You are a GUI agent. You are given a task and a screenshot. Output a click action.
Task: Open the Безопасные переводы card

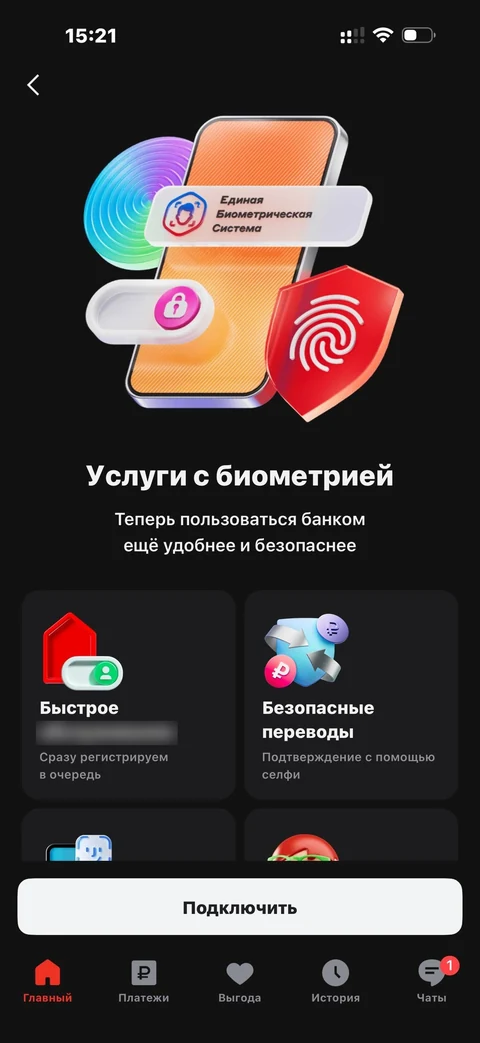[x=351, y=694]
